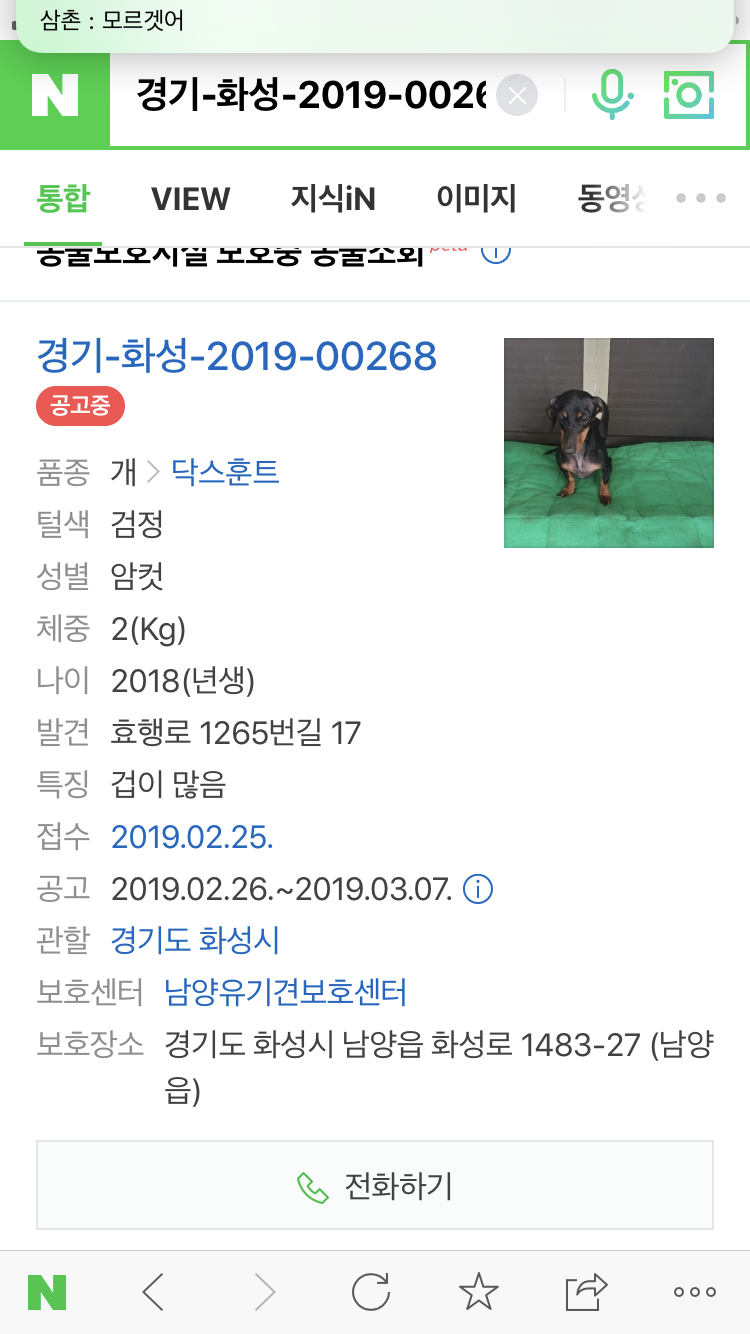Switch to the 지식iN tab
The width and height of the screenshot is (750, 1334).
tap(333, 199)
